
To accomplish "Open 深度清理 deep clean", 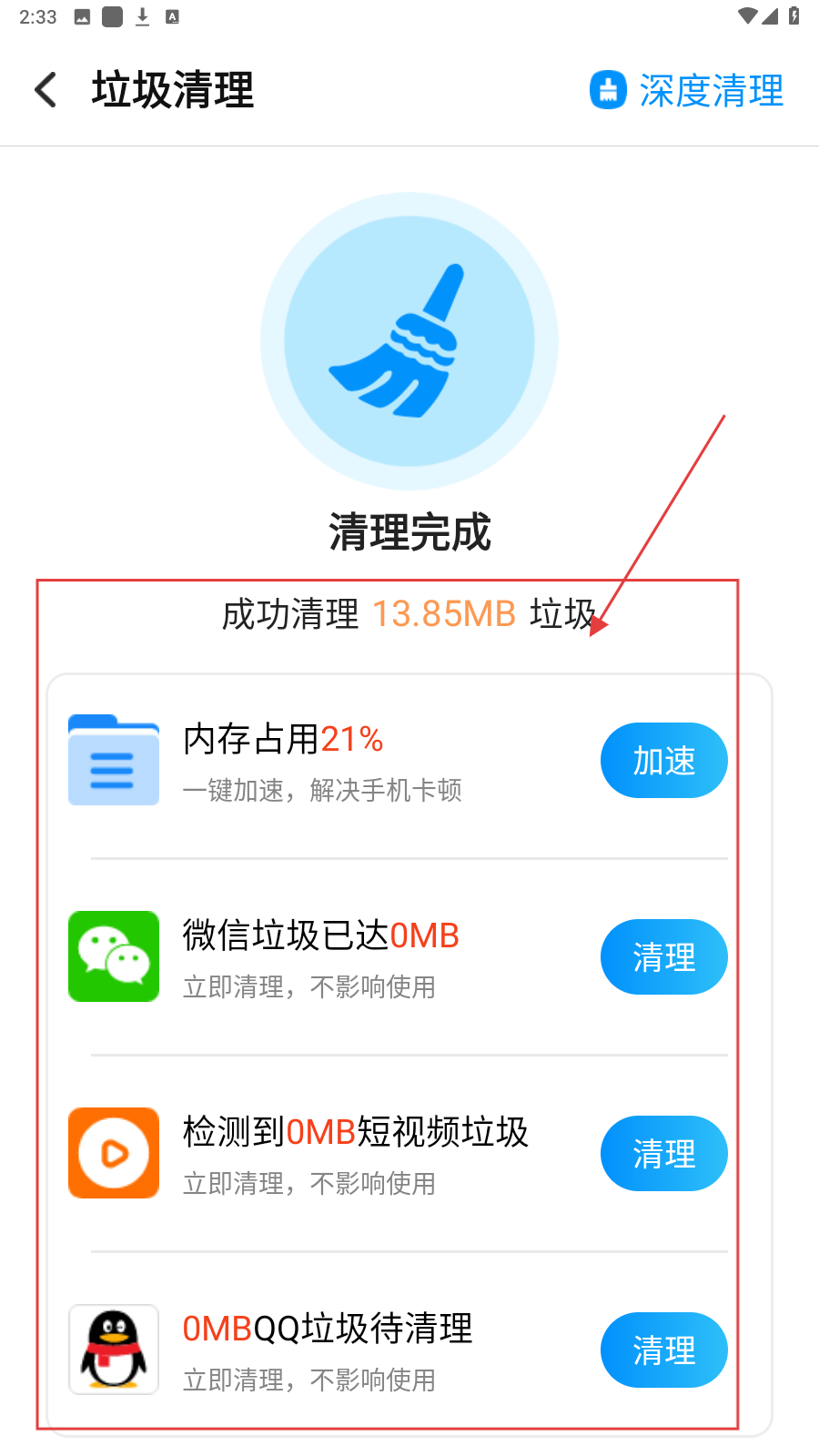I will click(687, 90).
